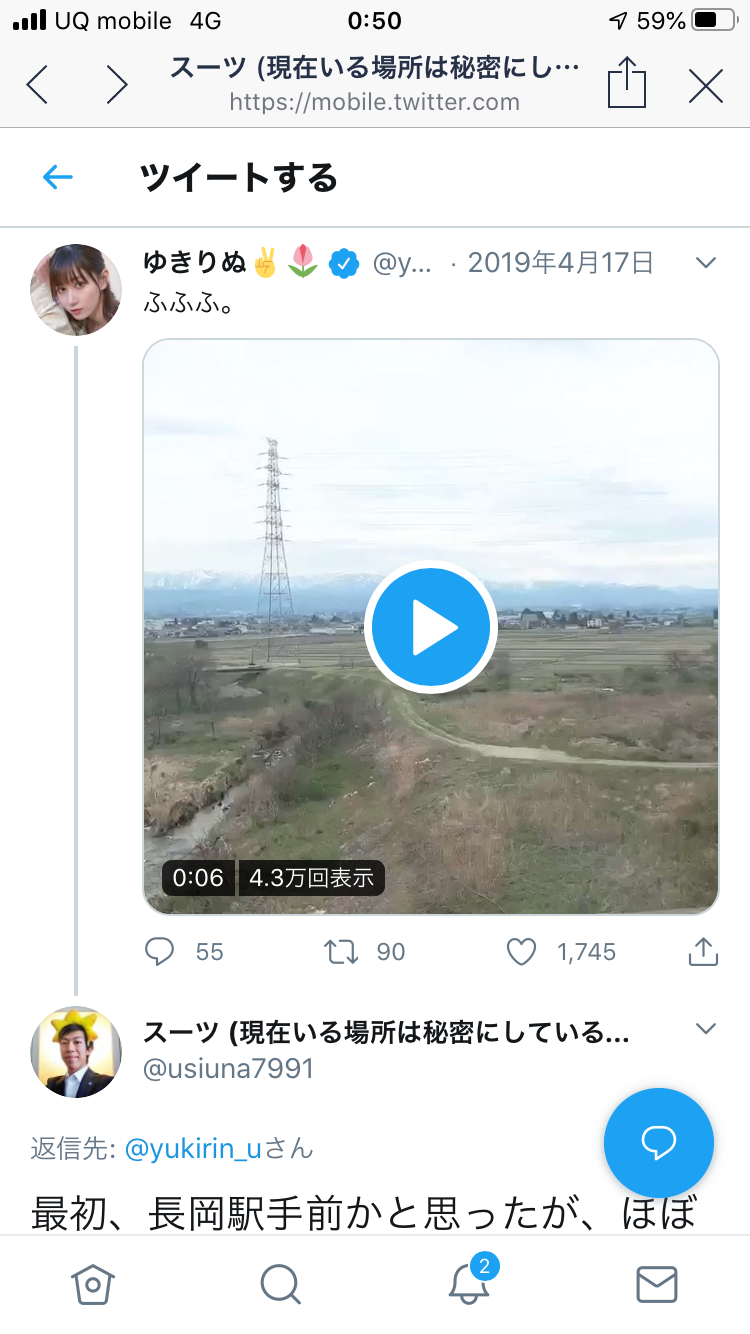Switch to the Search tab

point(280,1284)
